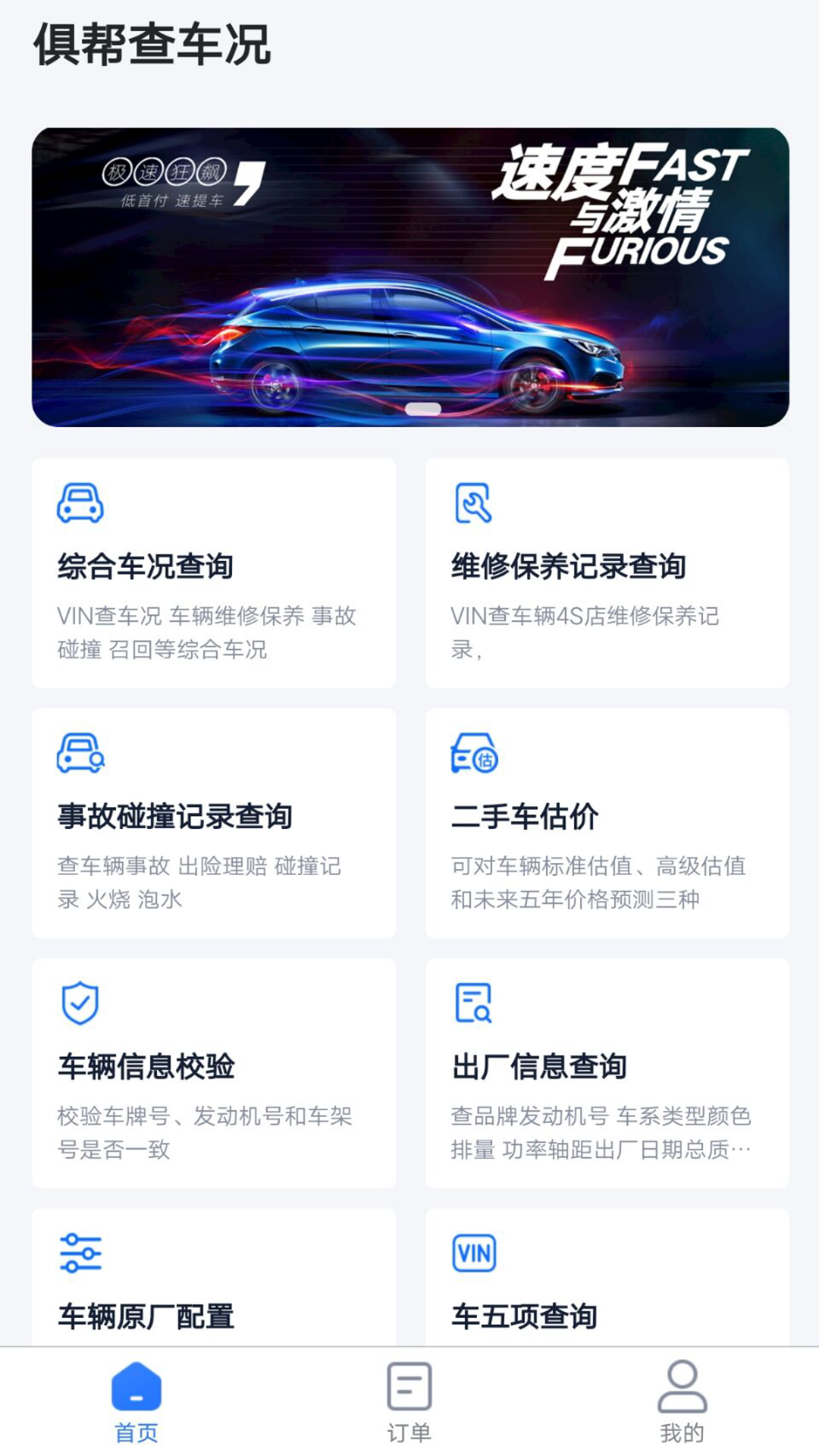
Task: Click the VIN badge icon on 车五项查询 card
Action: (x=475, y=1254)
